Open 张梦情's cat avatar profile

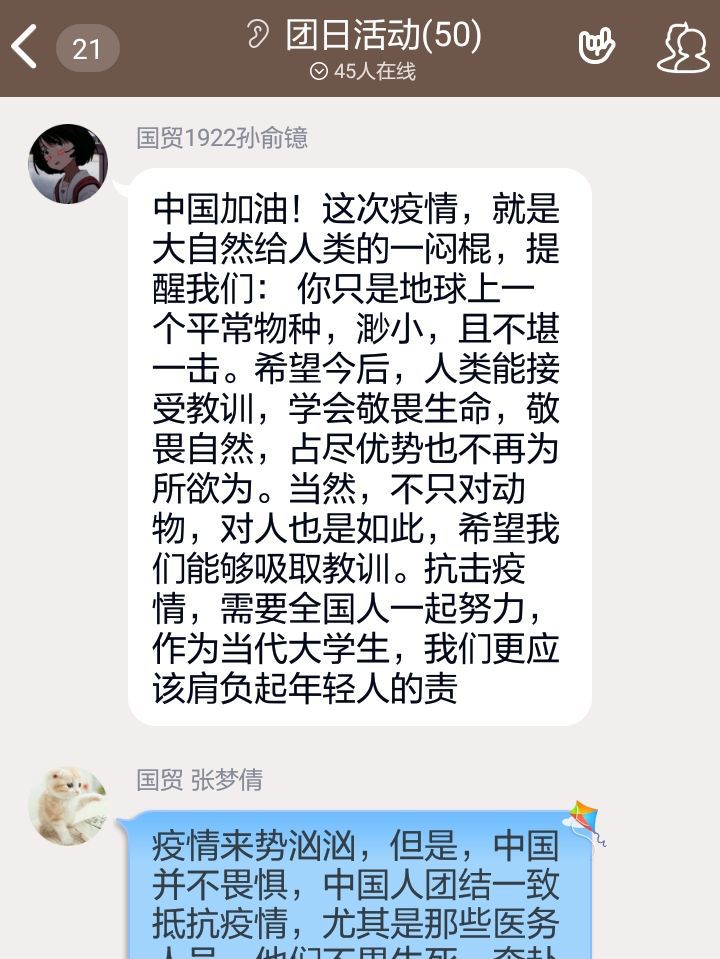click(x=68, y=806)
